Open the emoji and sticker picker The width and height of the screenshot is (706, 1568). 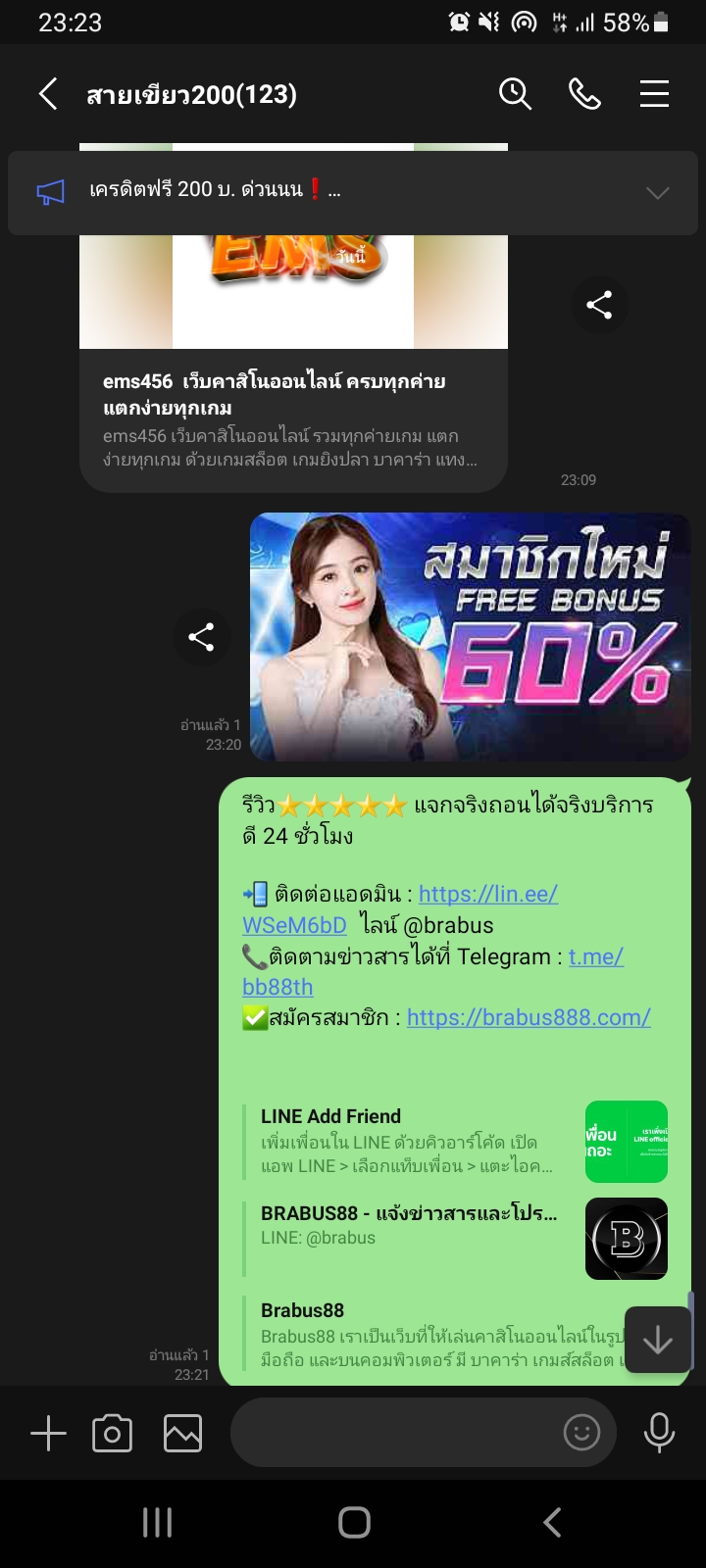581,1433
